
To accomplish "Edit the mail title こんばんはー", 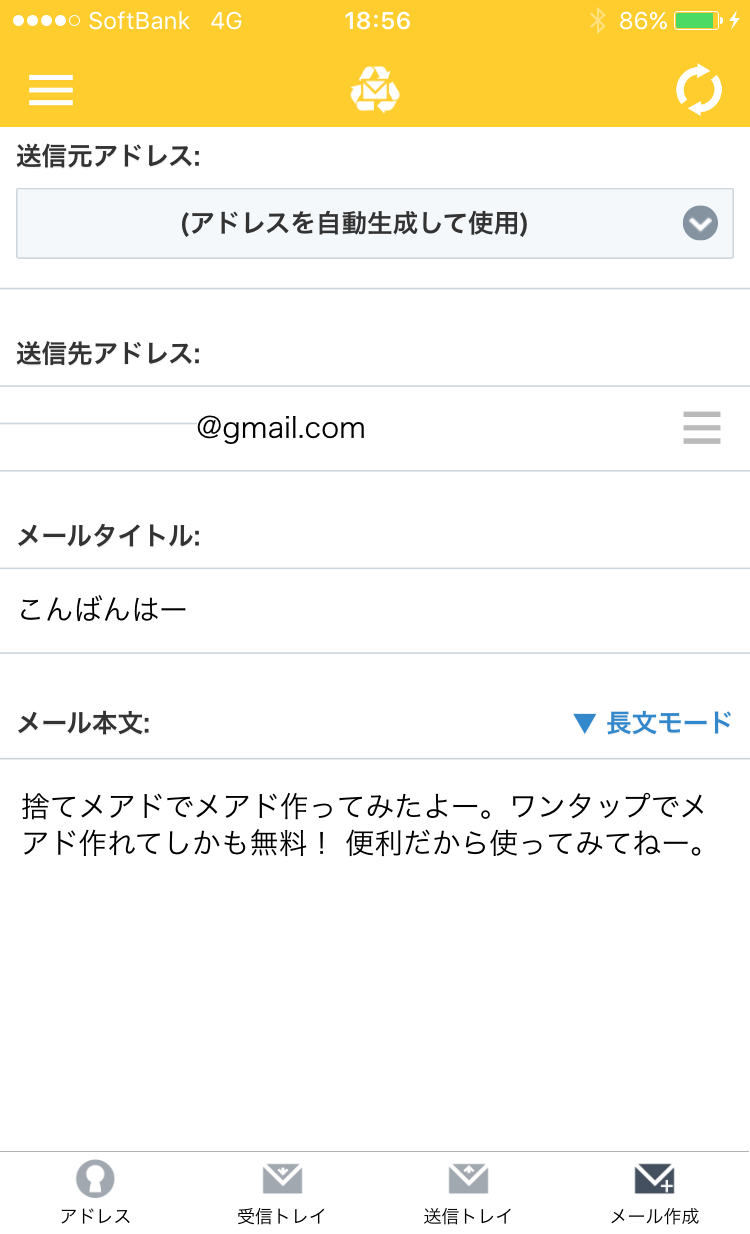I will [x=375, y=610].
